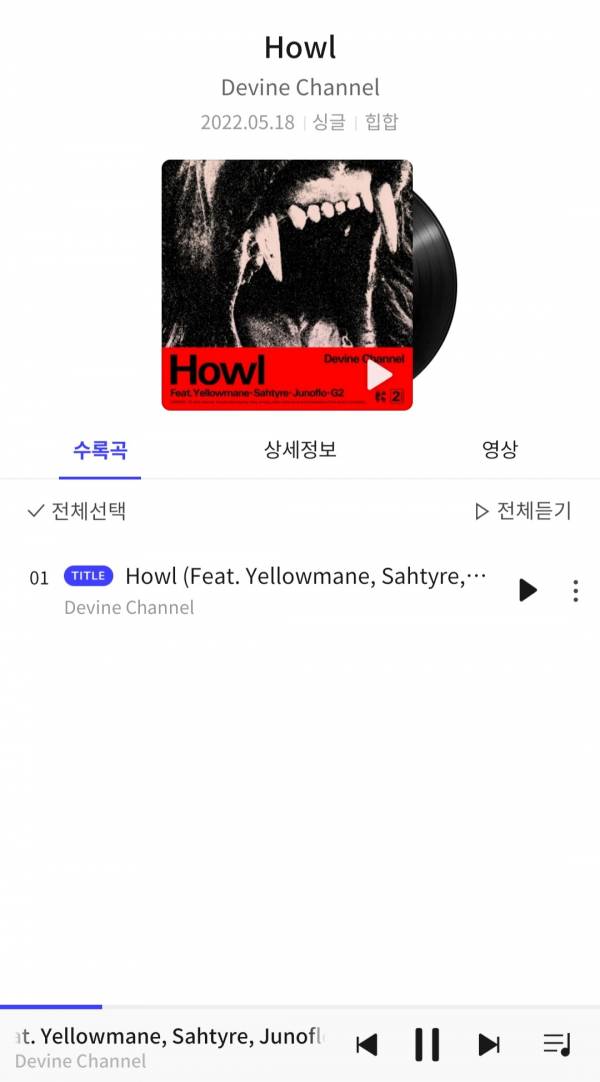
Task: Play the Howl album from the cover art
Action: pos(379,374)
